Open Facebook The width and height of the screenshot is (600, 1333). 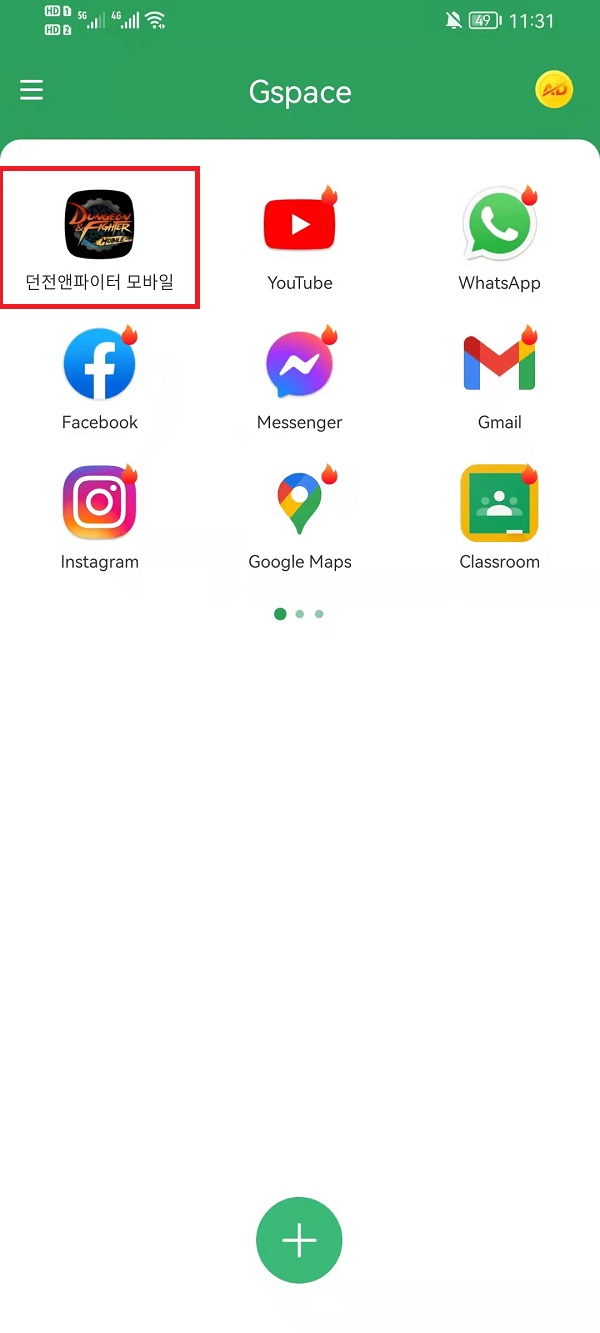pos(99,363)
